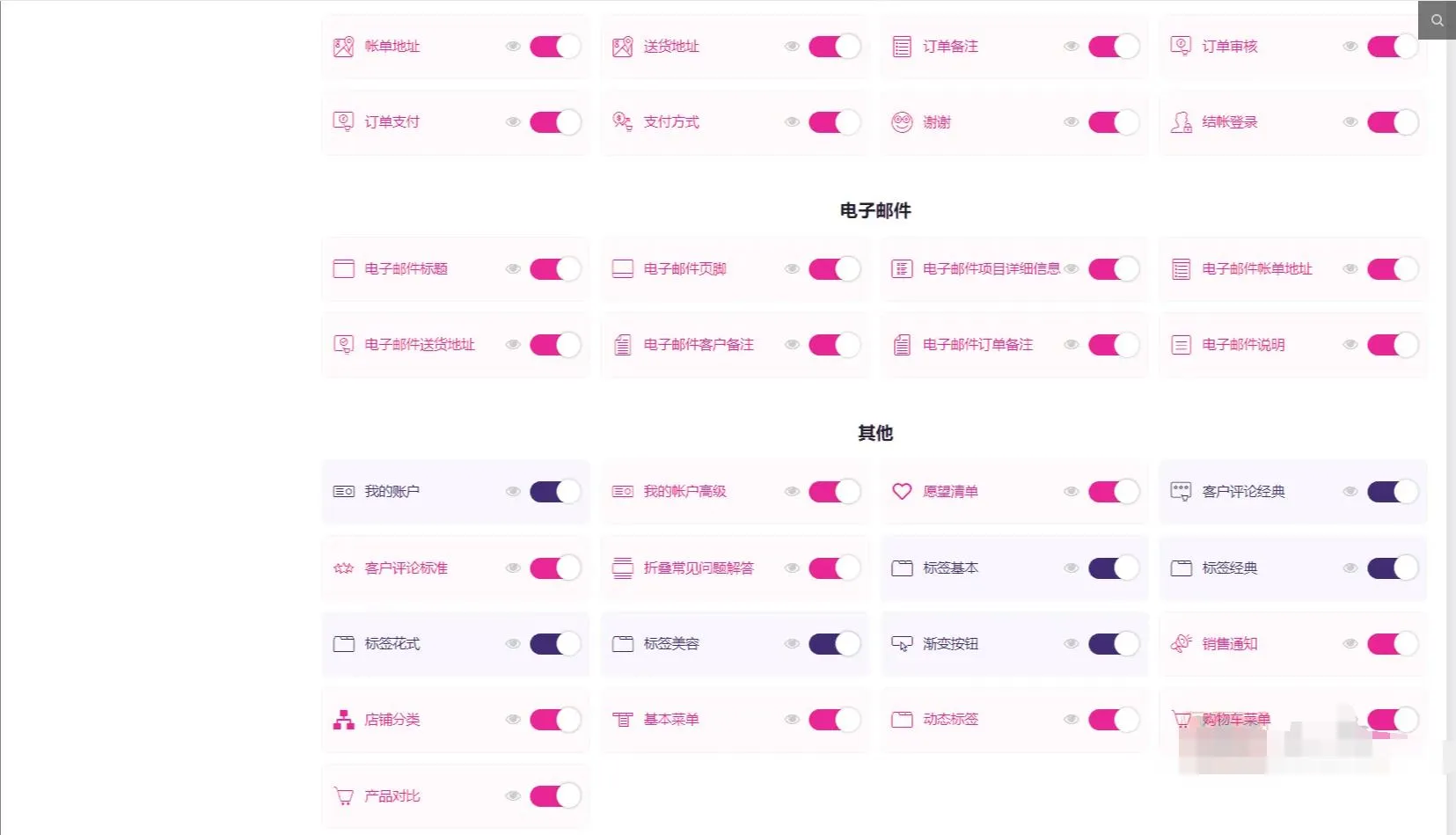Viewport: 1456px width, 835px height.
Task: Toggle the 电子邮件帐单地址 switch
Action: pos(1392,269)
